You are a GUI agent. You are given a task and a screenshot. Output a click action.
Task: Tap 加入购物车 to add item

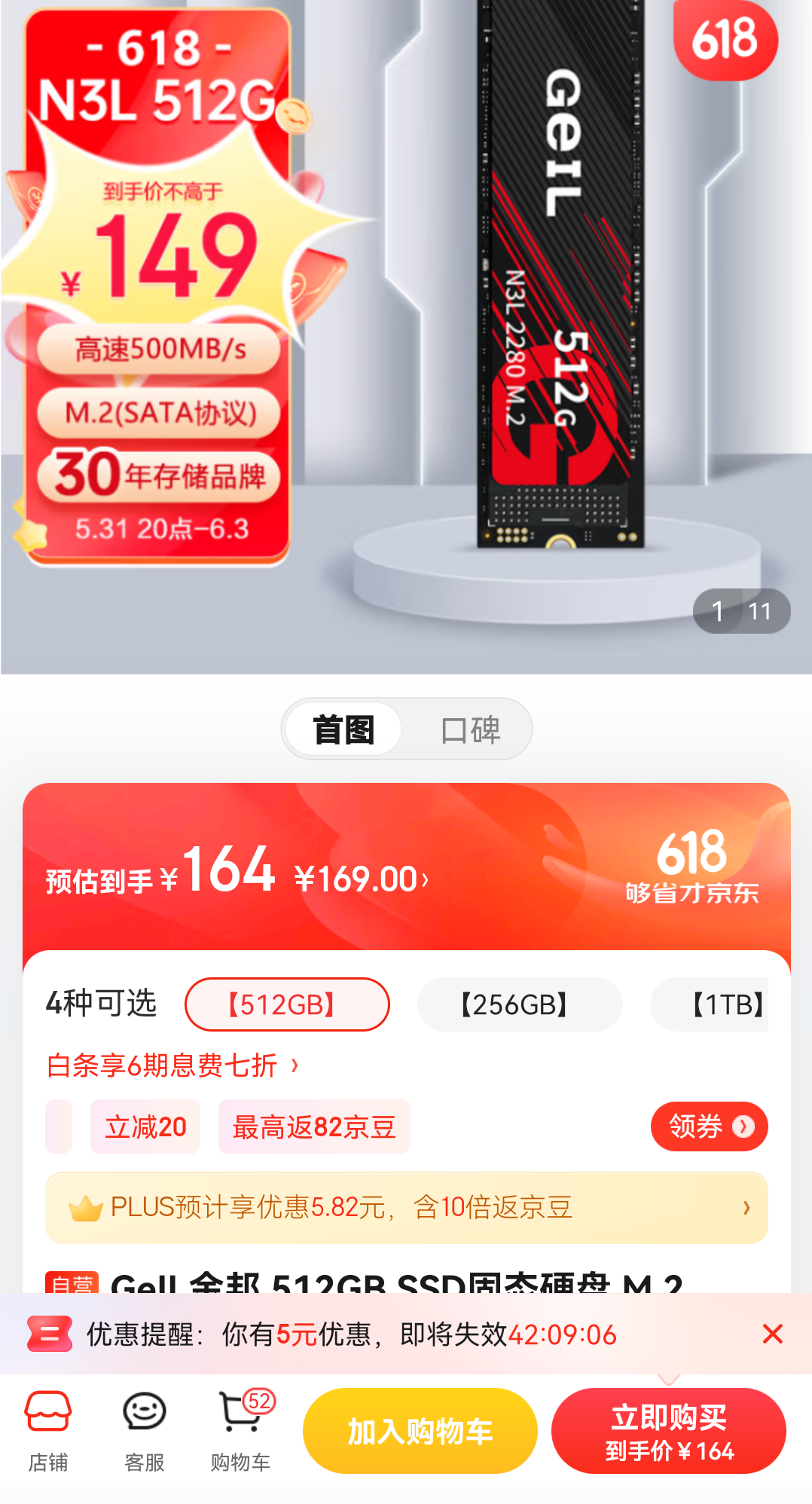(420, 1431)
